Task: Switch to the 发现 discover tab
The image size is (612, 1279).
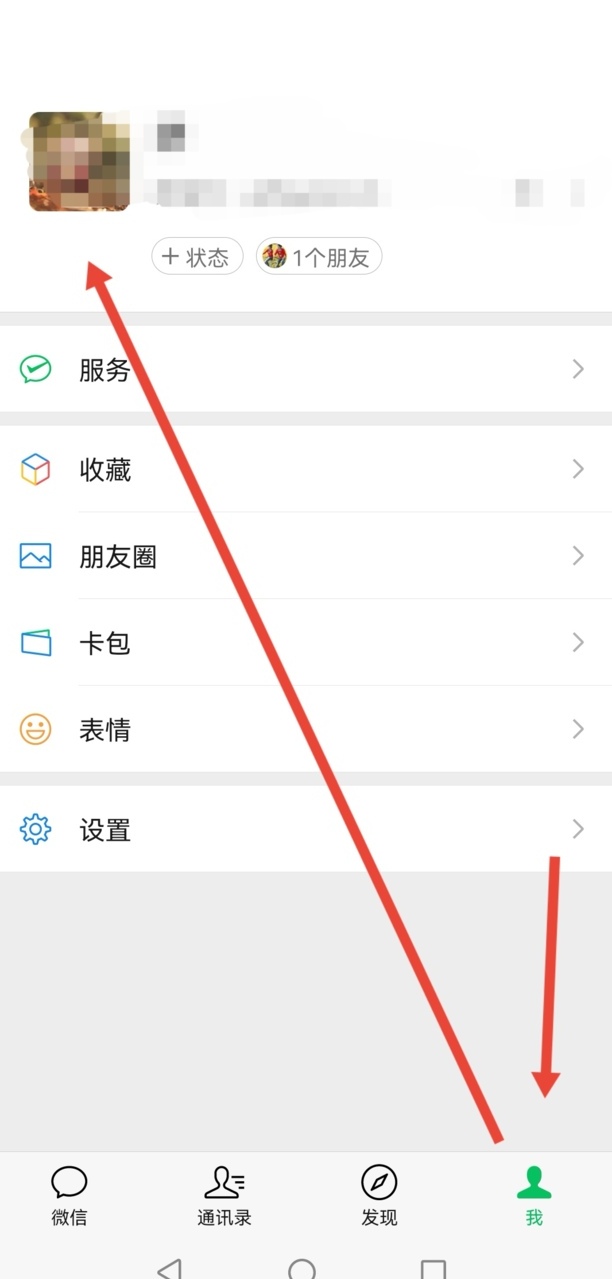Action: click(x=379, y=1196)
